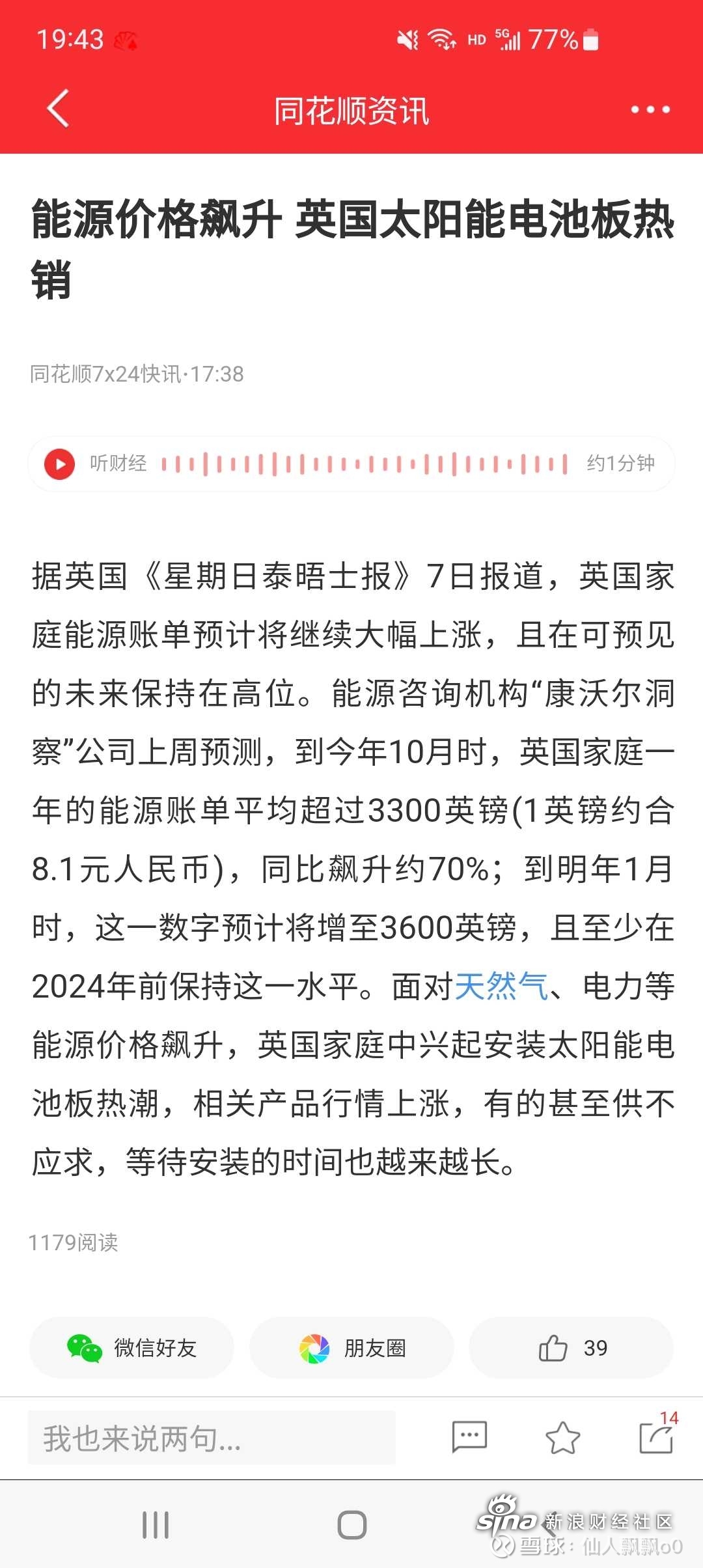Screen dimensions: 703x1568
Task: Tap the share icon with badge 14
Action: coord(656,1436)
